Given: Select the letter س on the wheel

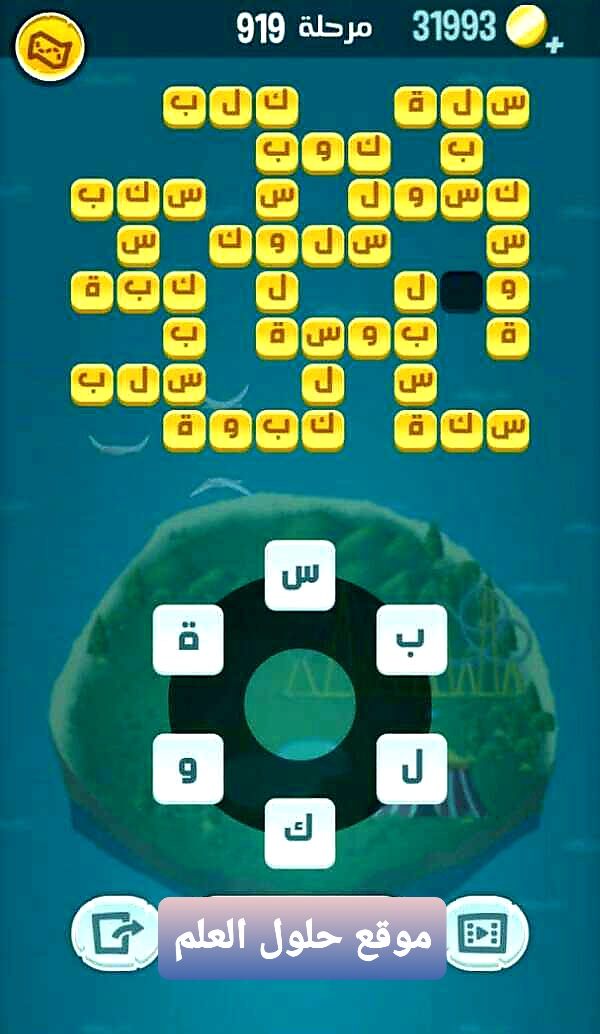Looking at the screenshot, I should pyautogui.click(x=300, y=574).
